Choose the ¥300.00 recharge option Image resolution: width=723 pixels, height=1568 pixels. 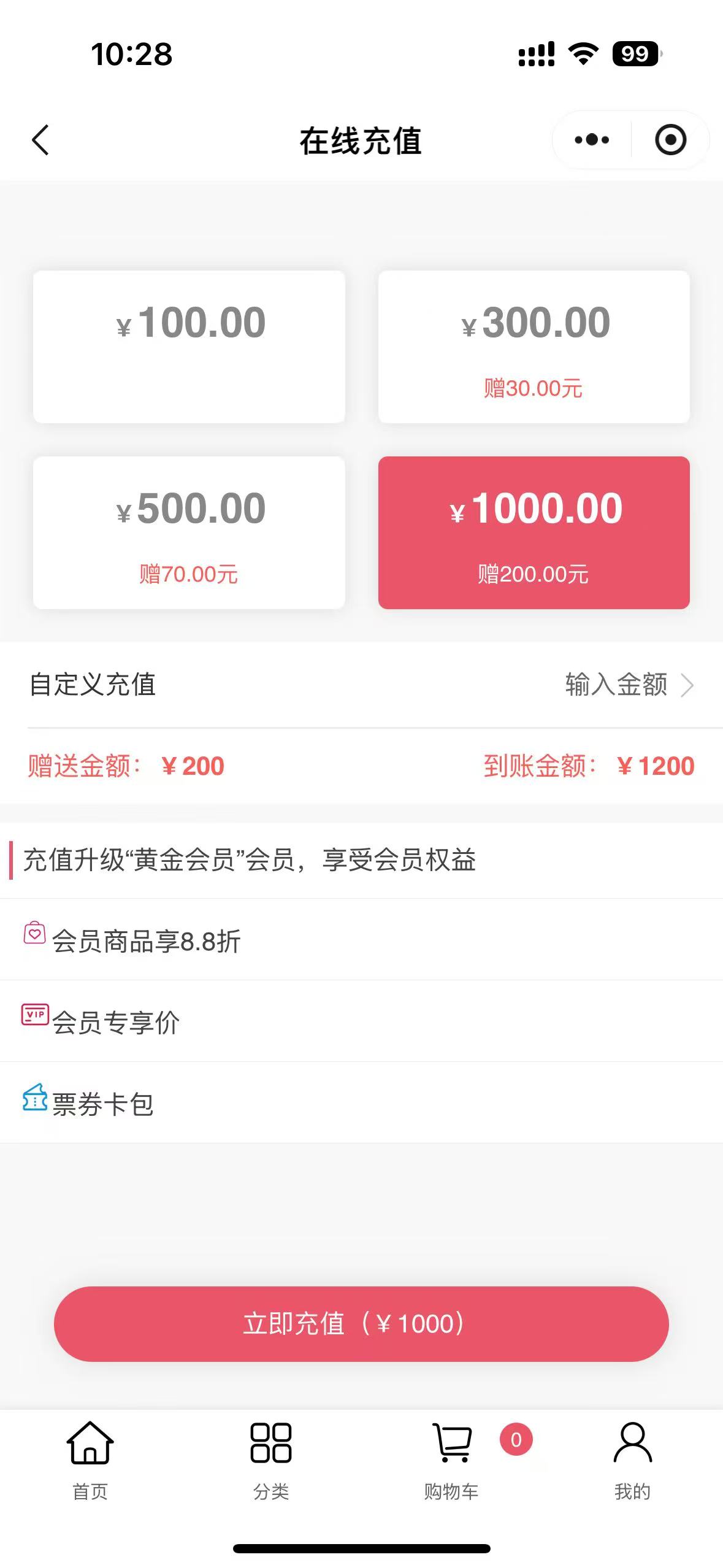pyautogui.click(x=534, y=347)
